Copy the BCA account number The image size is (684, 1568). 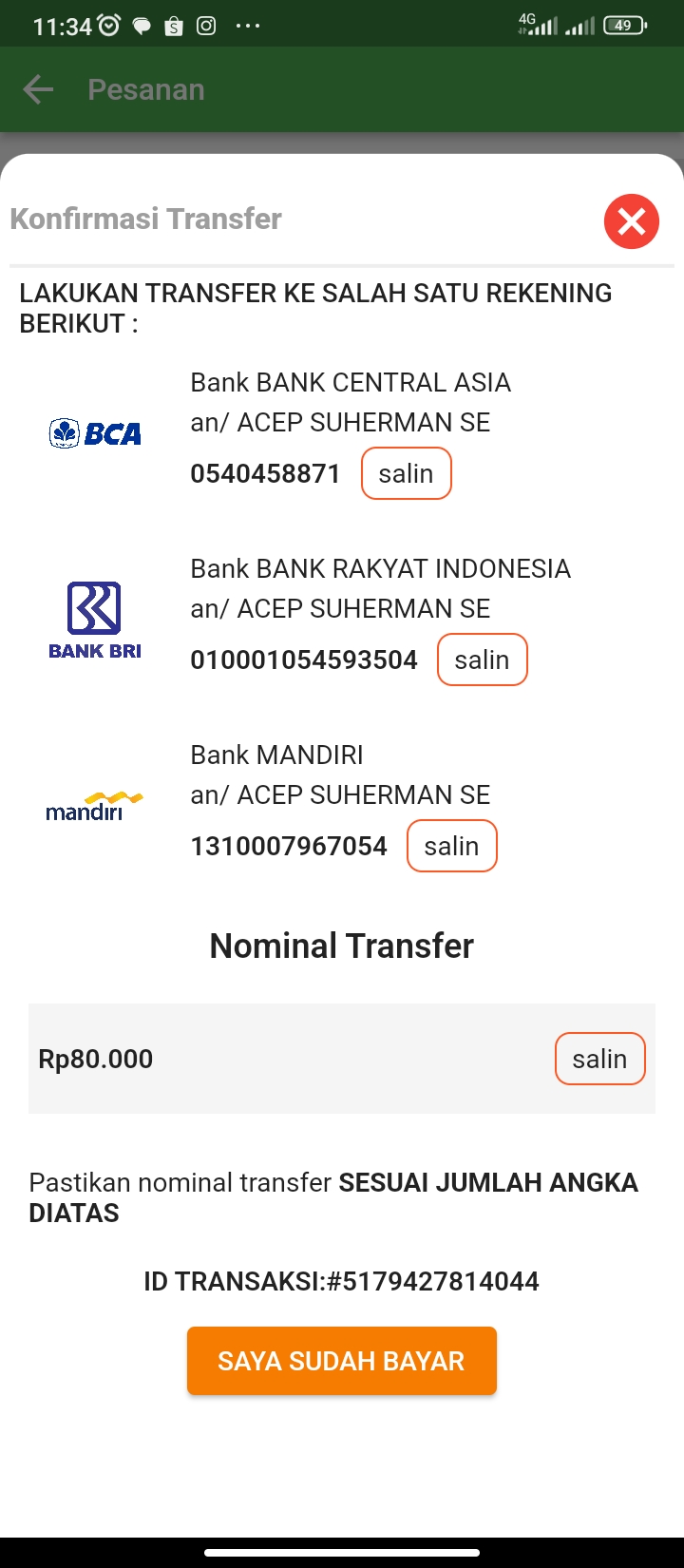[x=407, y=473]
